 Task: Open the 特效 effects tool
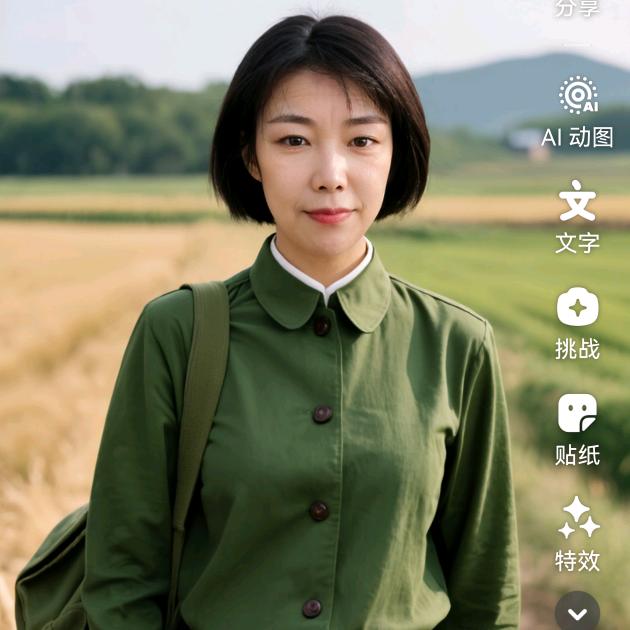coord(578,534)
